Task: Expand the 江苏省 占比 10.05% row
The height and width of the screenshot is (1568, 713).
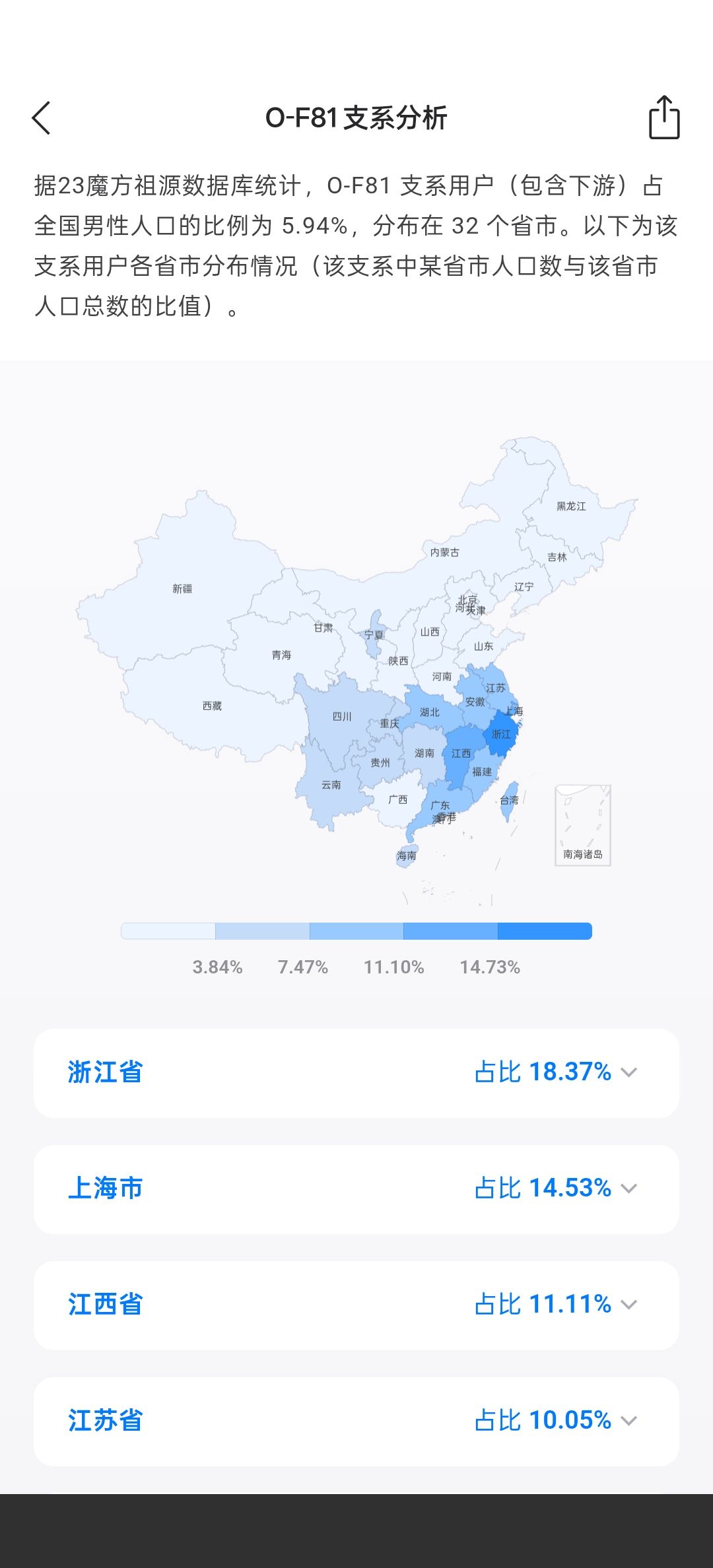Action: (x=628, y=1421)
